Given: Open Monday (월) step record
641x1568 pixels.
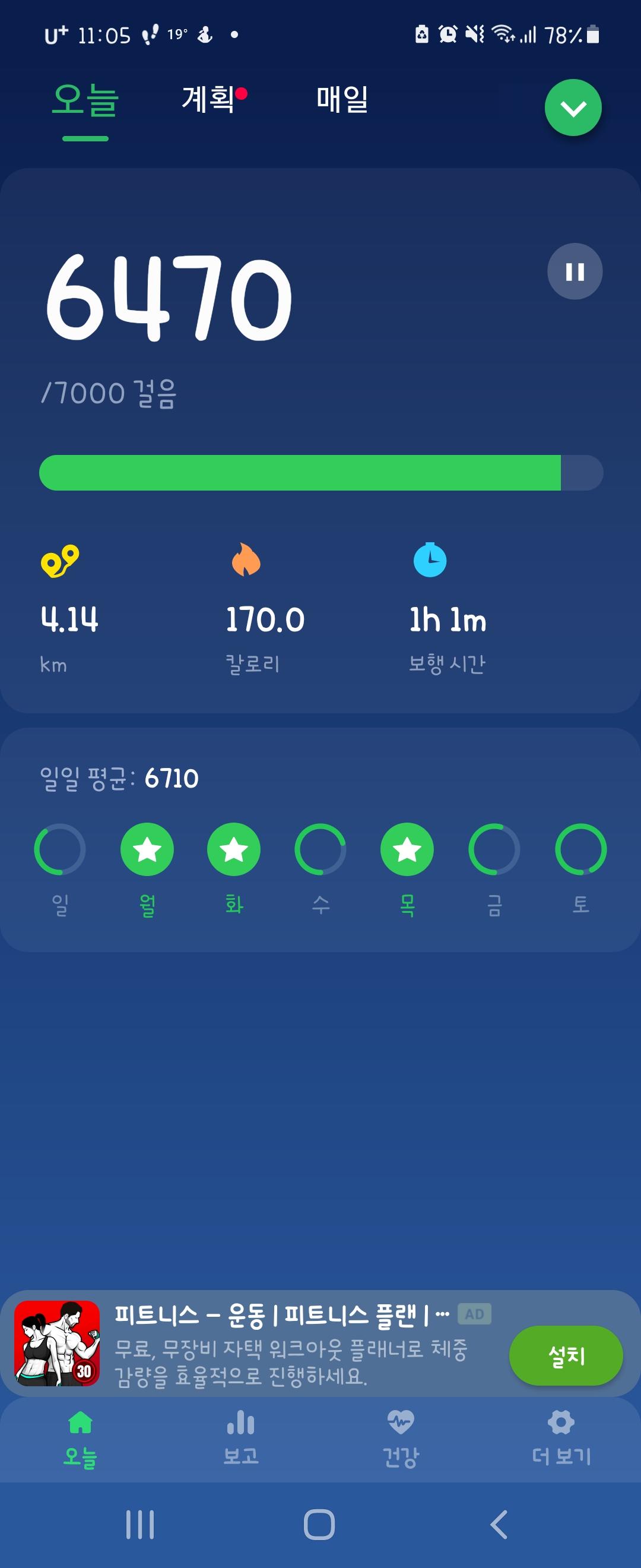Looking at the screenshot, I should [x=147, y=849].
